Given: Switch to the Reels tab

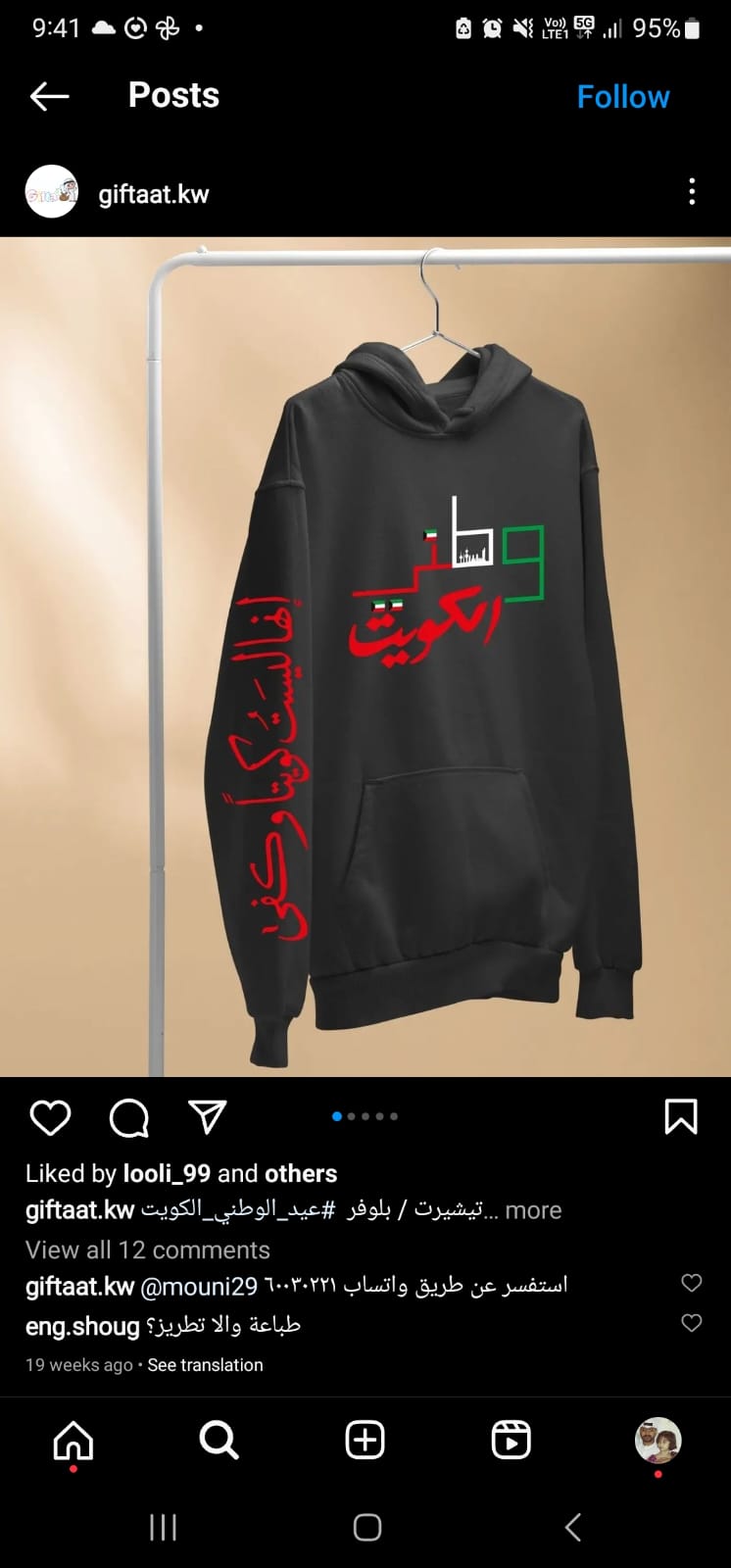Looking at the screenshot, I should click(511, 1441).
